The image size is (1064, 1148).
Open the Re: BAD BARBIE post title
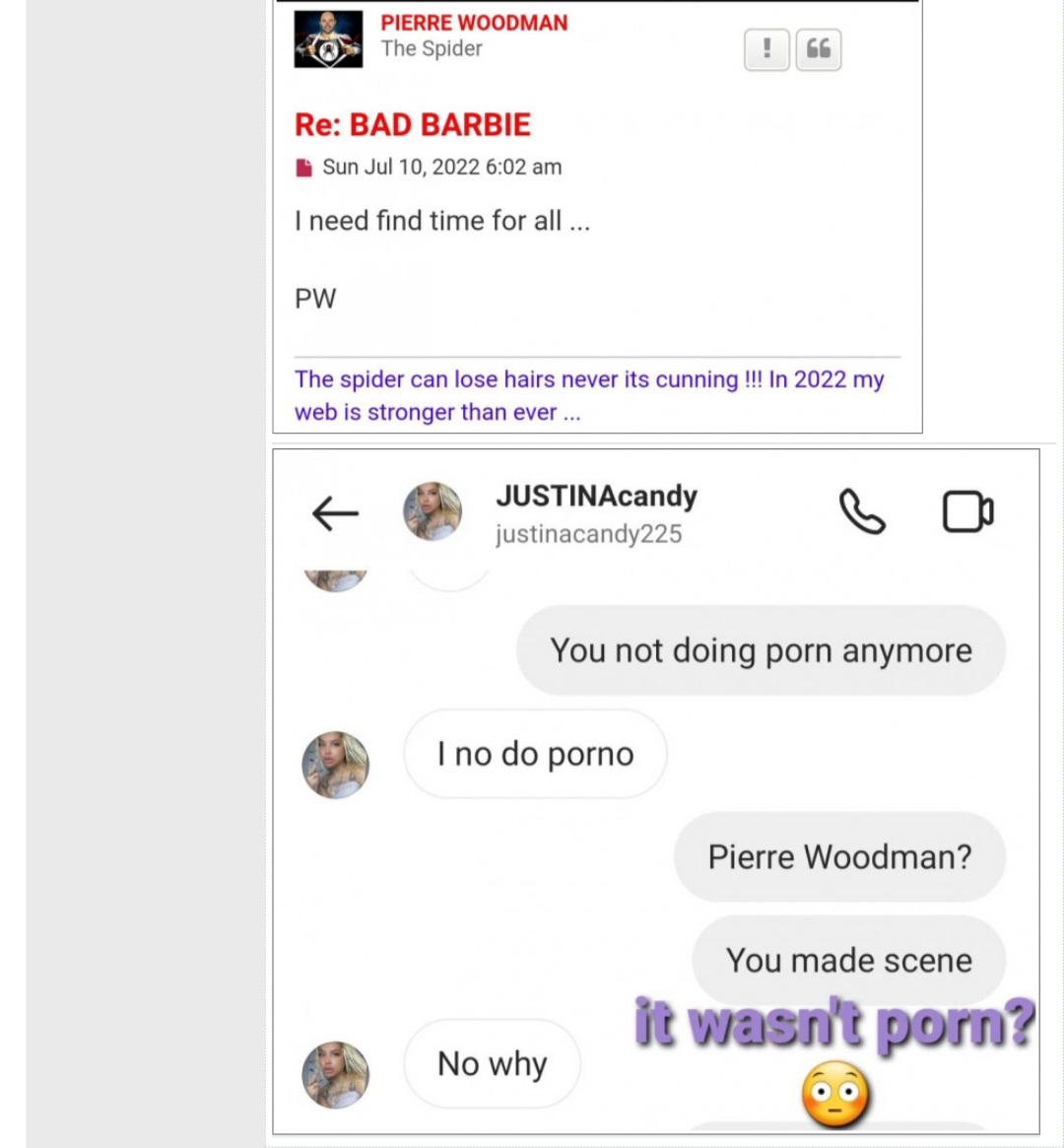coord(412,124)
